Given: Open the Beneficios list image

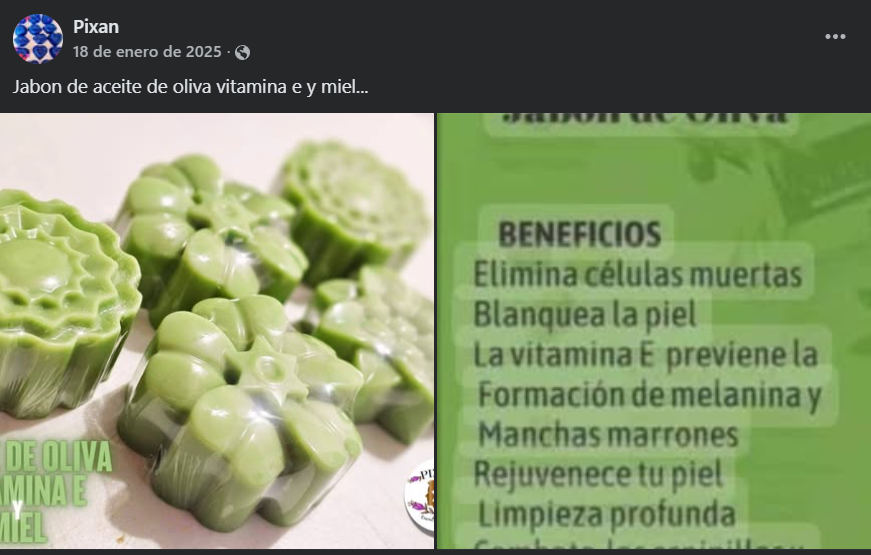Looking at the screenshot, I should coord(654,330).
